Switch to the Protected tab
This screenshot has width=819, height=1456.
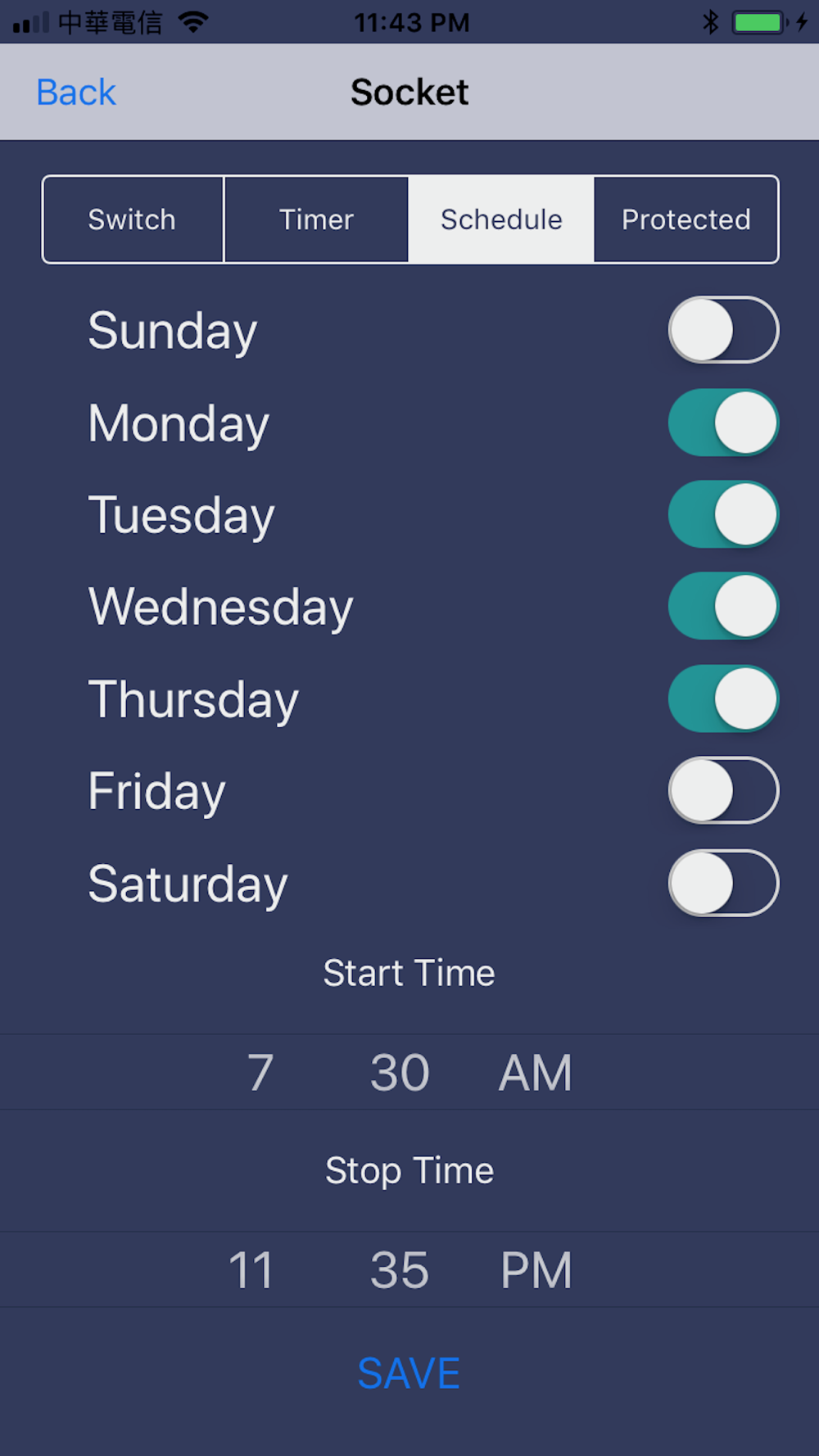click(686, 219)
